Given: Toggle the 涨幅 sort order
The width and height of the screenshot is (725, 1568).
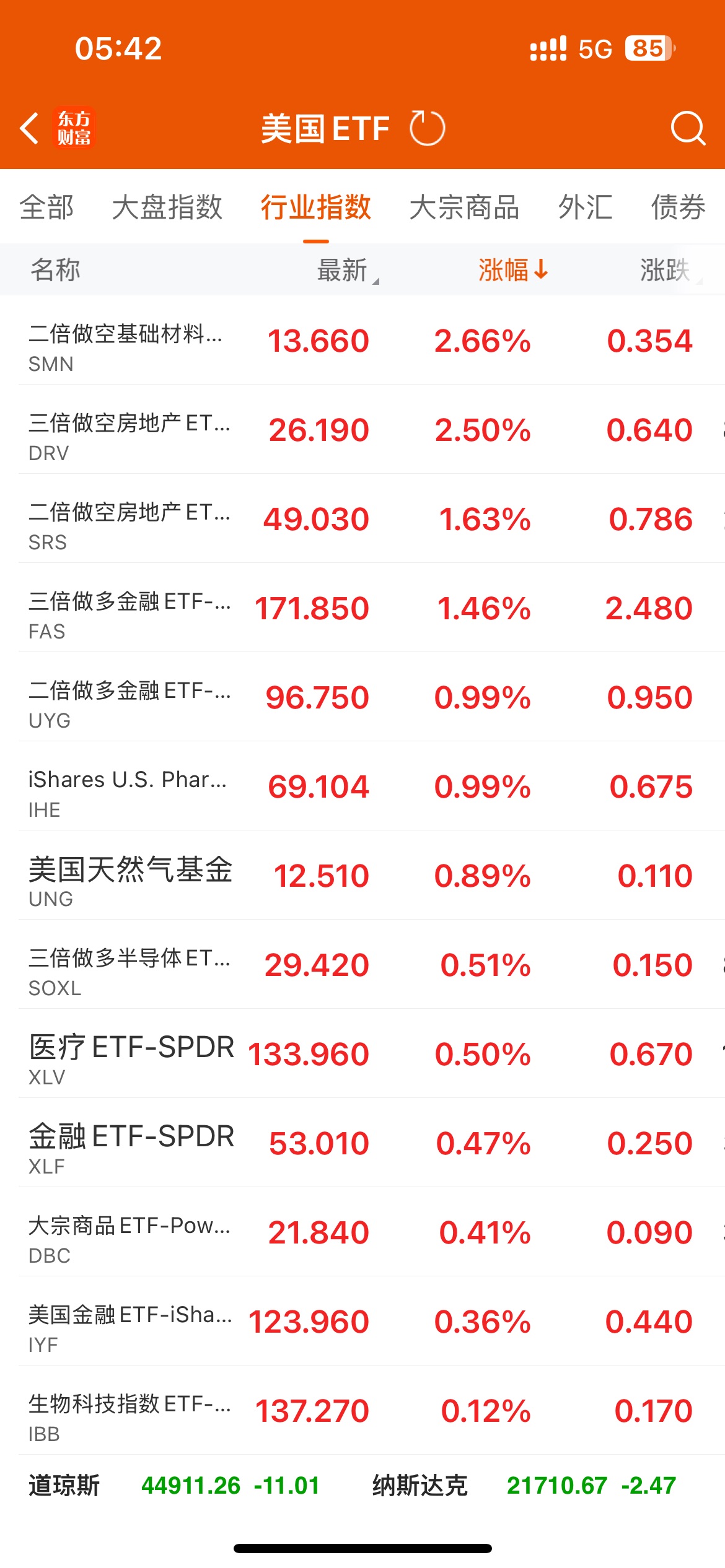Looking at the screenshot, I should coord(513,270).
